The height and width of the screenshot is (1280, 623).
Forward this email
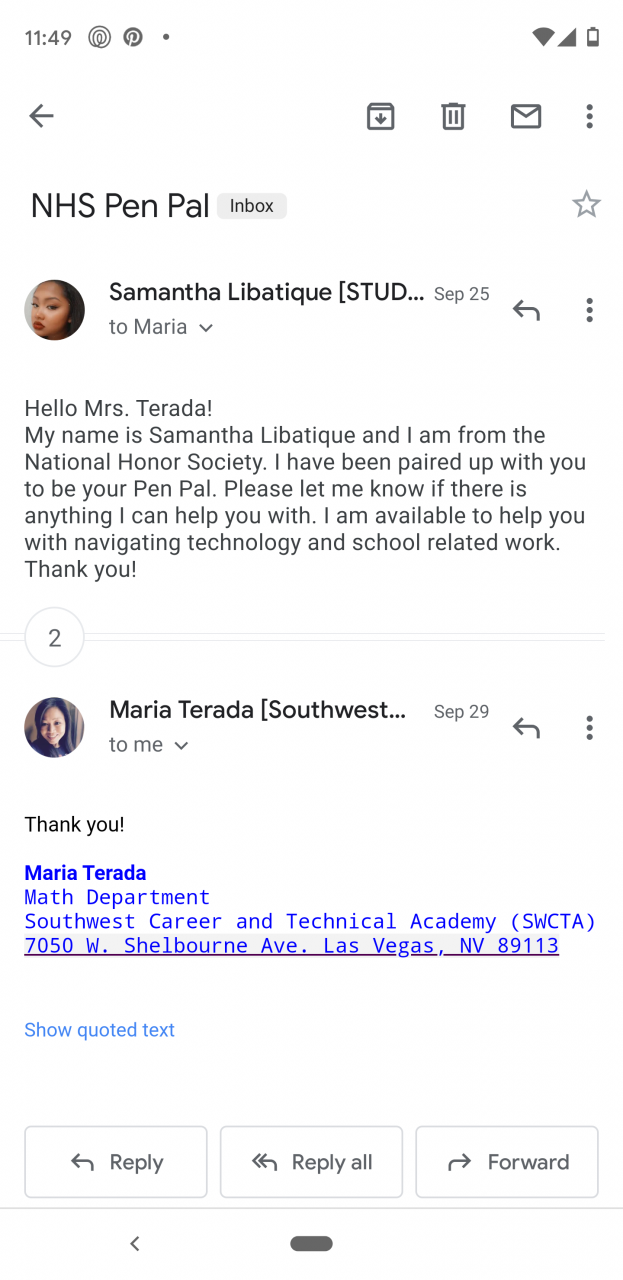point(507,1162)
